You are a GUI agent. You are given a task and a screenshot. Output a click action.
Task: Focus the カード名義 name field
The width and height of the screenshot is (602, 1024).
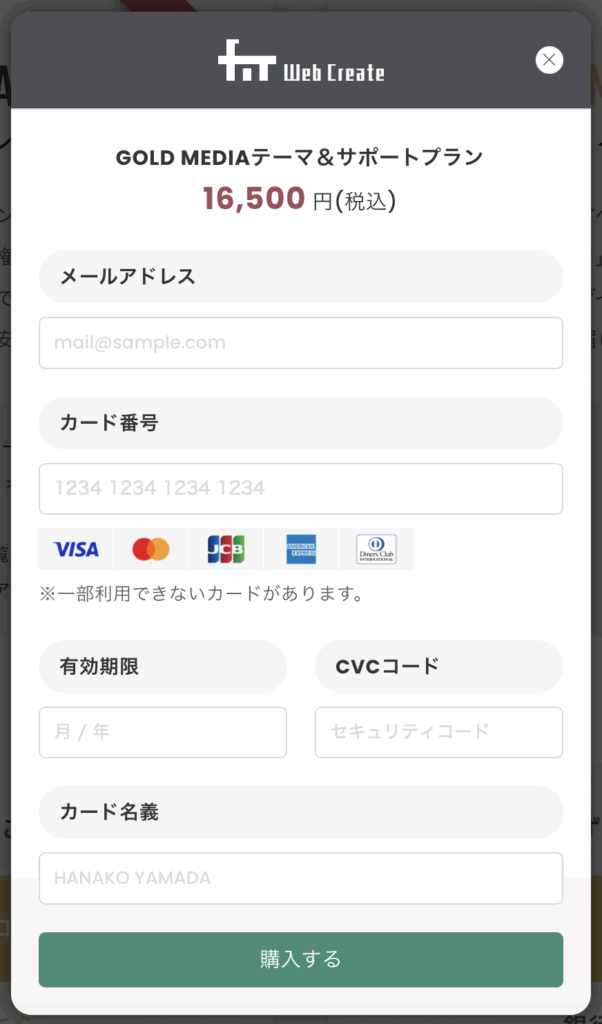[x=300, y=878]
